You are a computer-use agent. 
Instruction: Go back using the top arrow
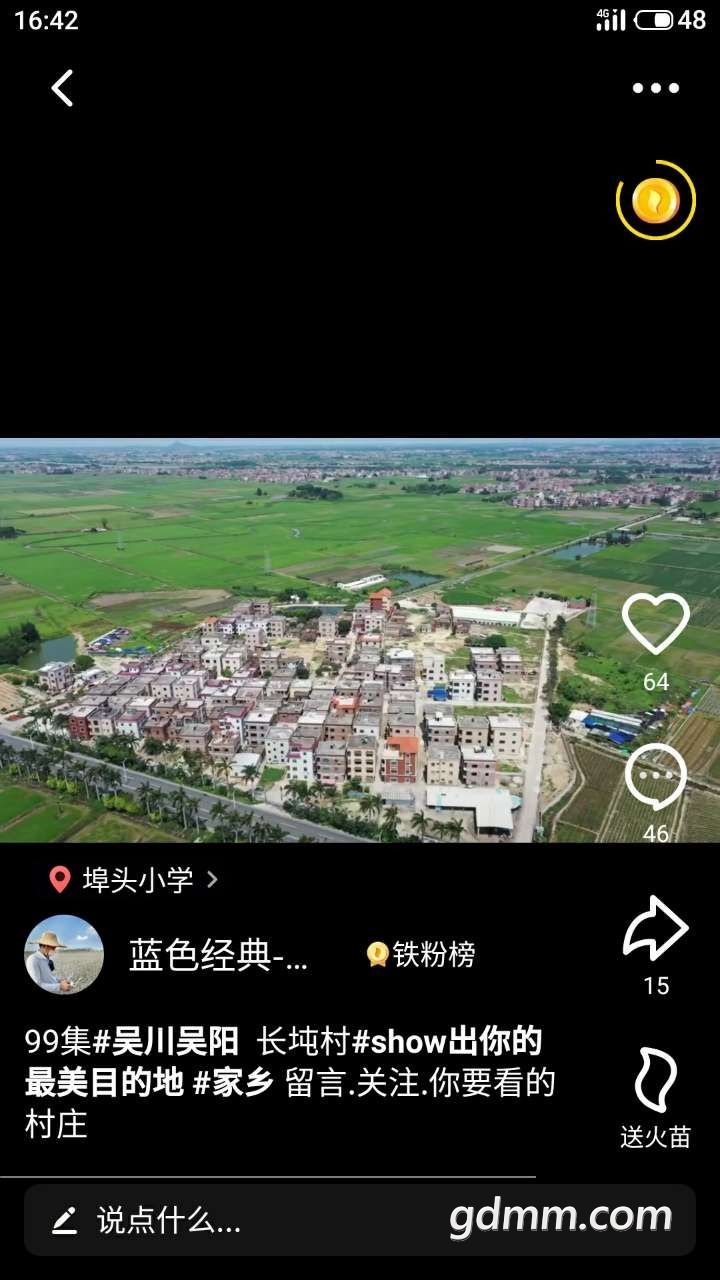(x=62, y=88)
